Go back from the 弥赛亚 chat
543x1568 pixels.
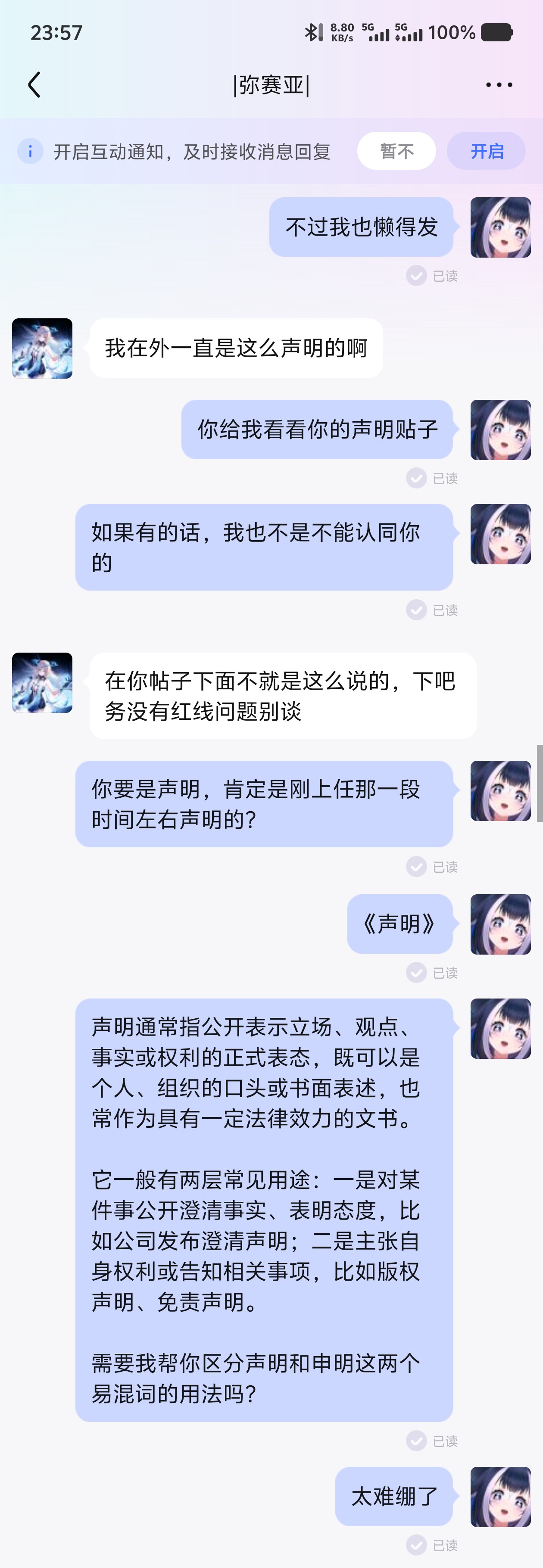[35, 84]
